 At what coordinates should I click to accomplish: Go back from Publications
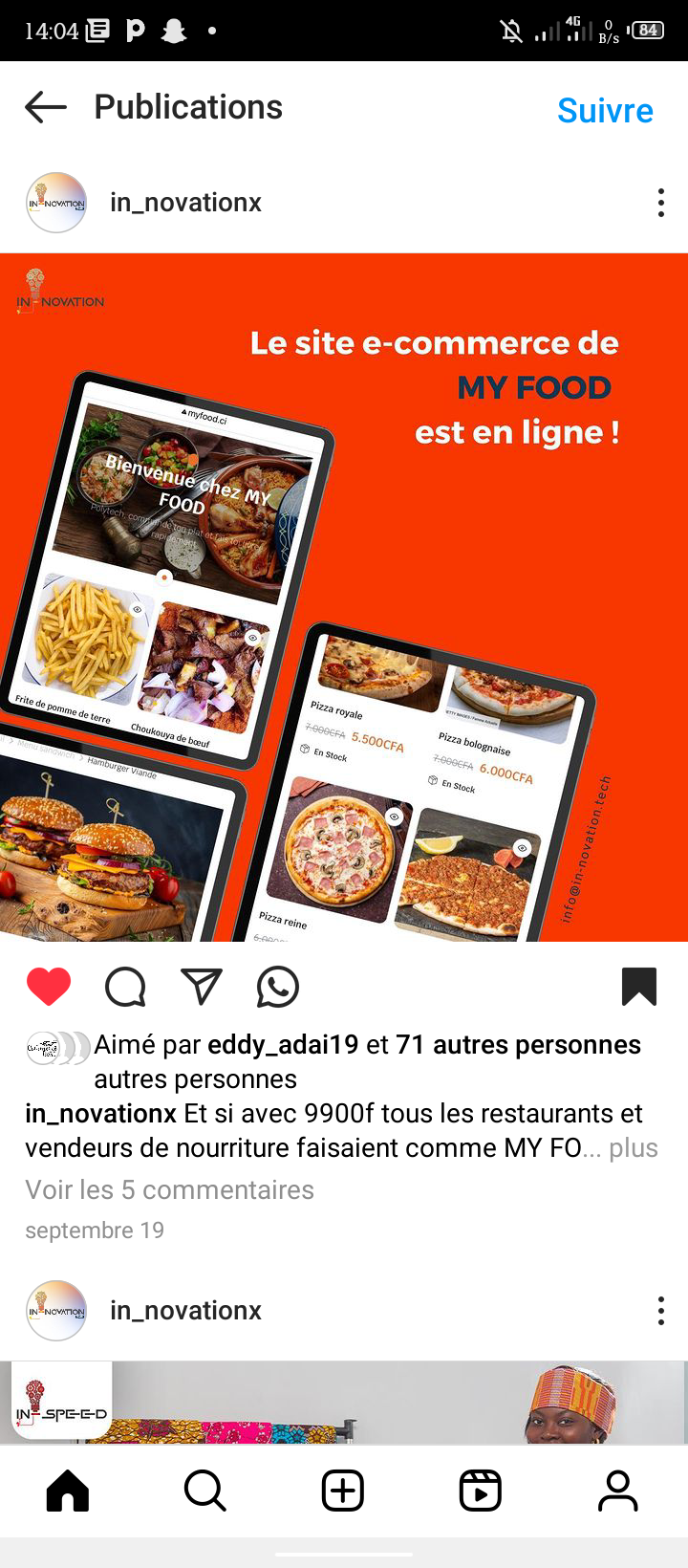click(x=45, y=108)
